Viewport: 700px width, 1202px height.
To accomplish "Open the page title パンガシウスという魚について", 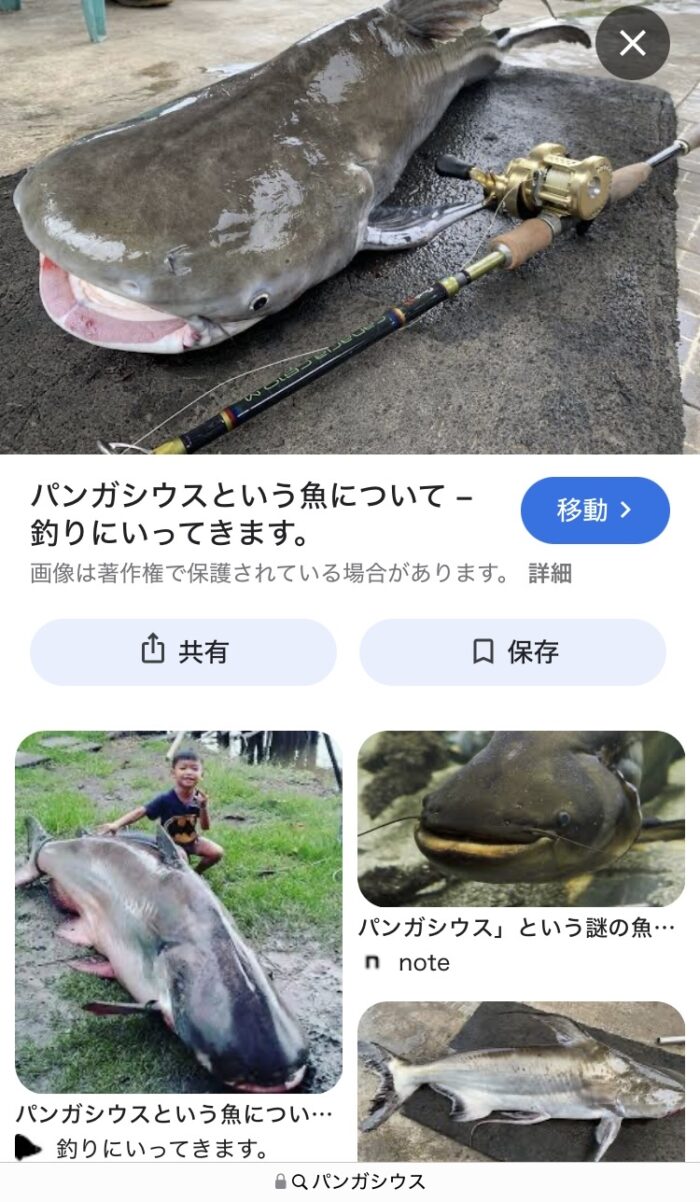I will 252,514.
